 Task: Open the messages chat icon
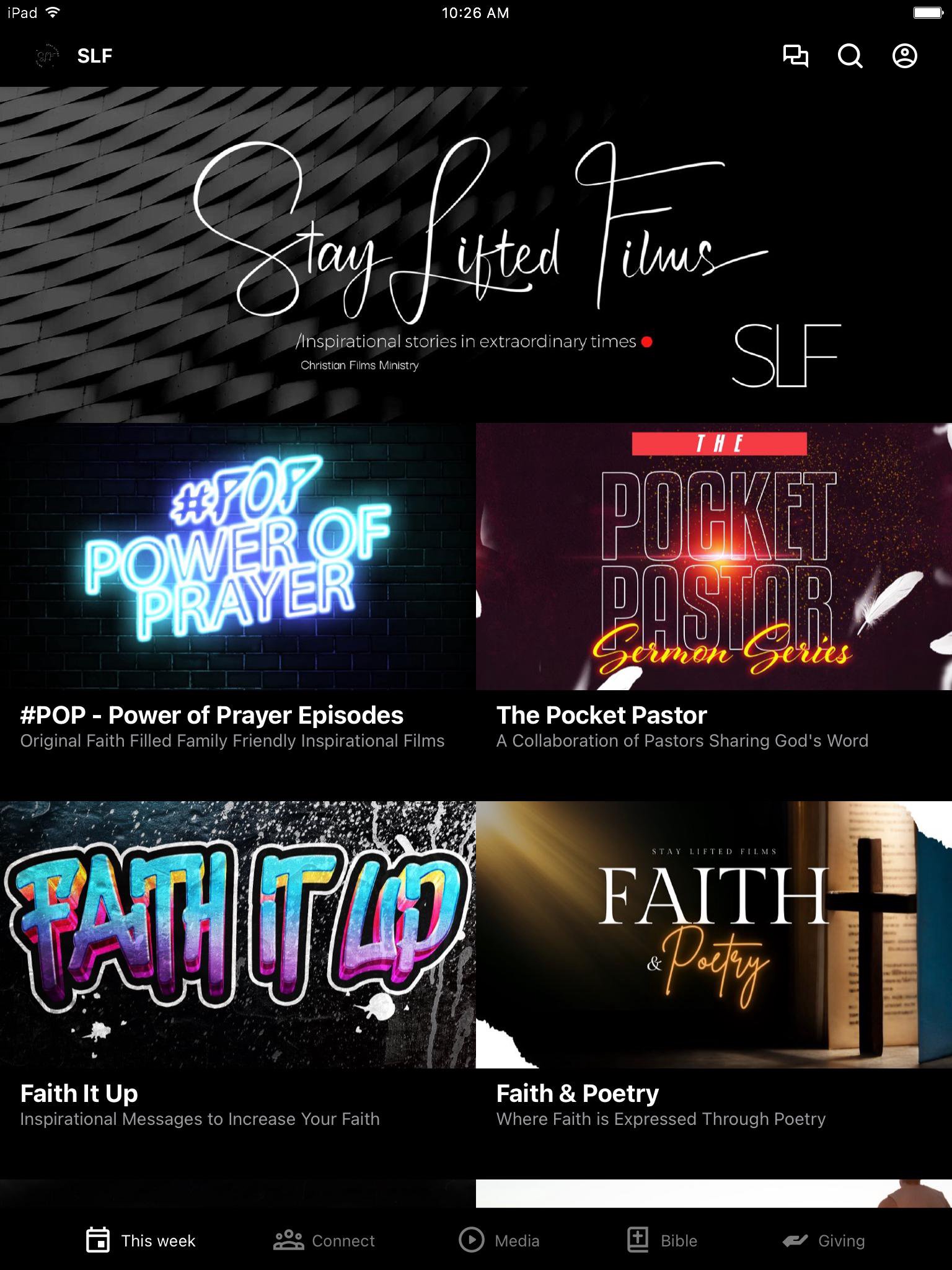[x=795, y=56]
